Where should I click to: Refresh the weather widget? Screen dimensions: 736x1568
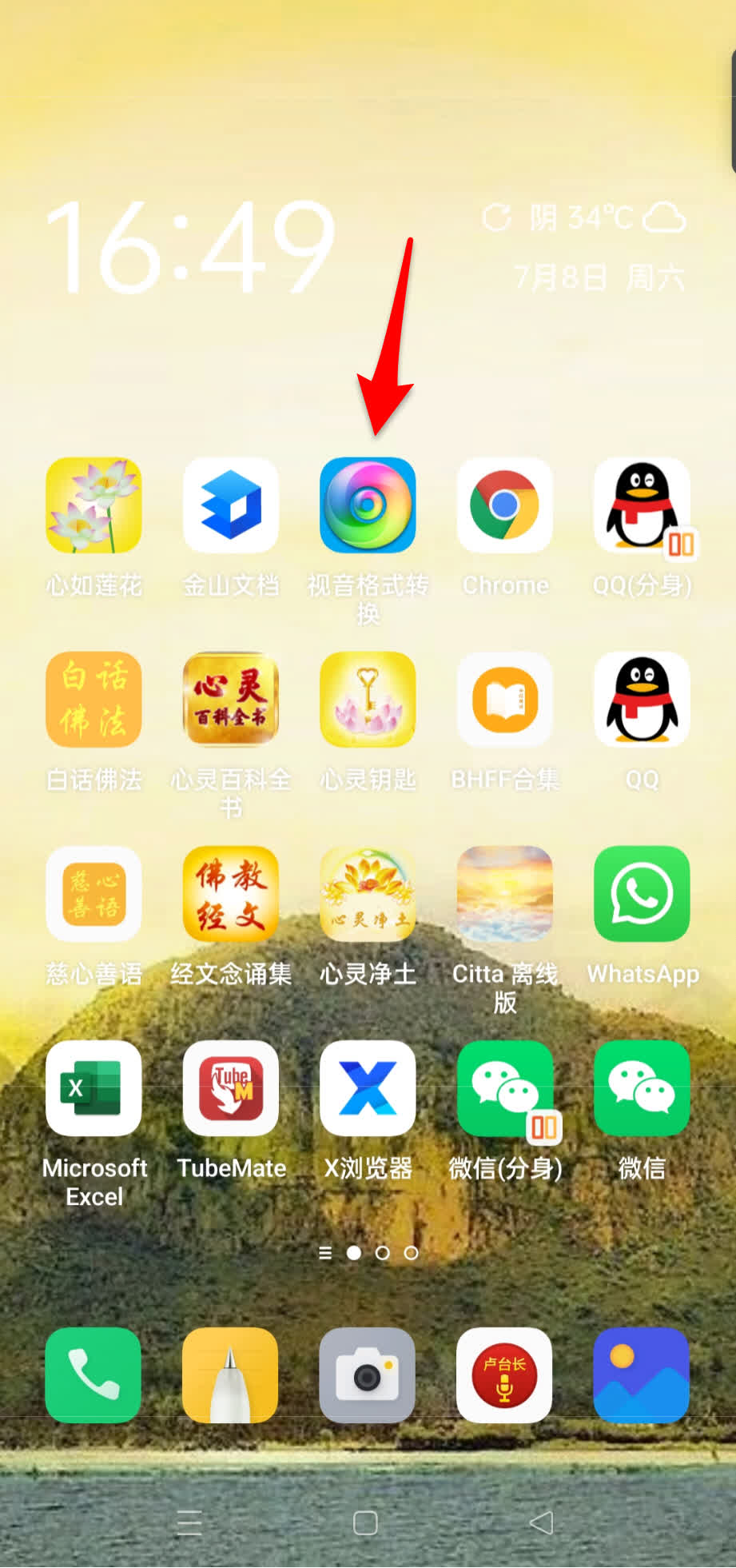pos(496,217)
